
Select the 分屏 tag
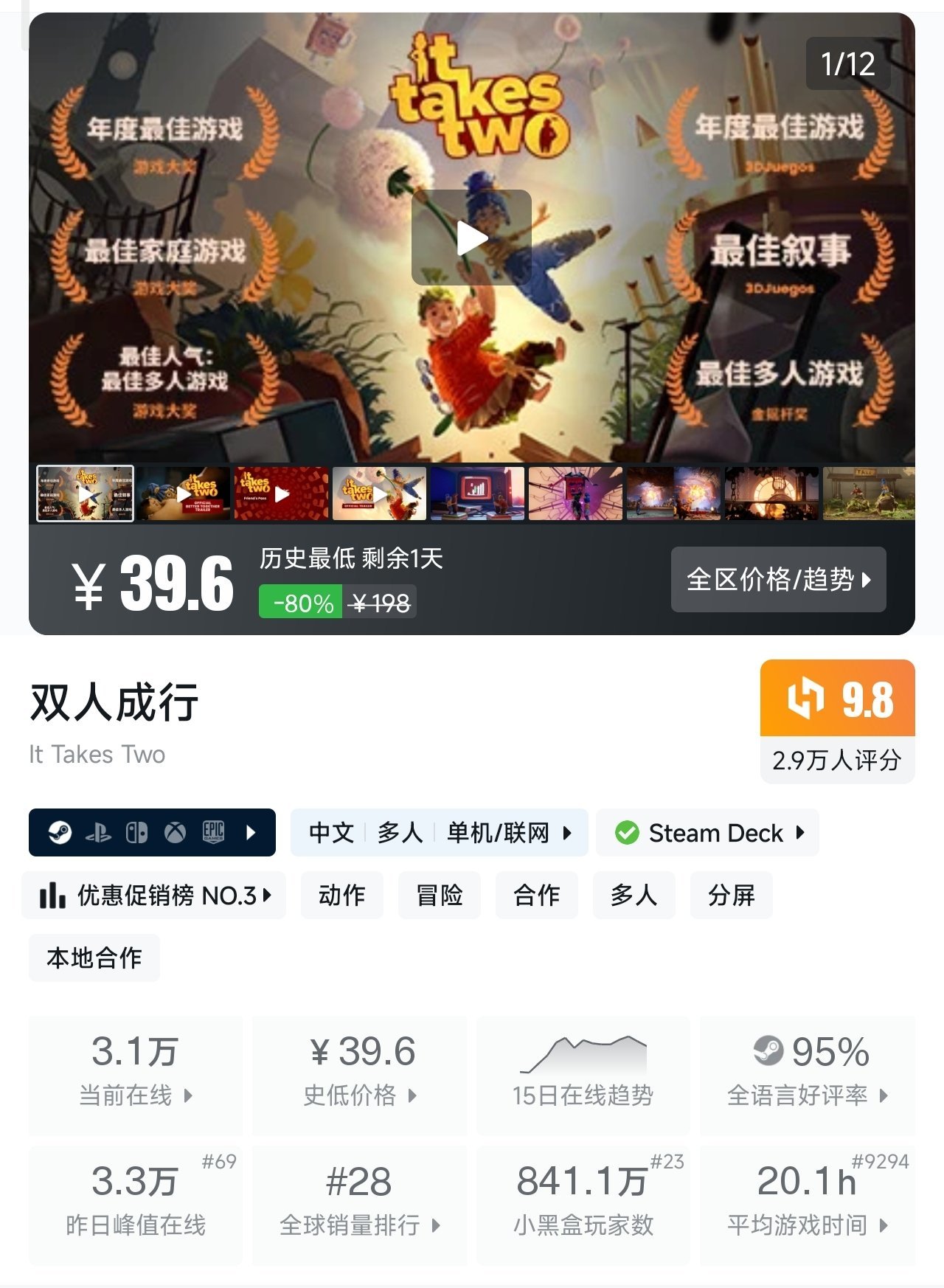coord(731,896)
